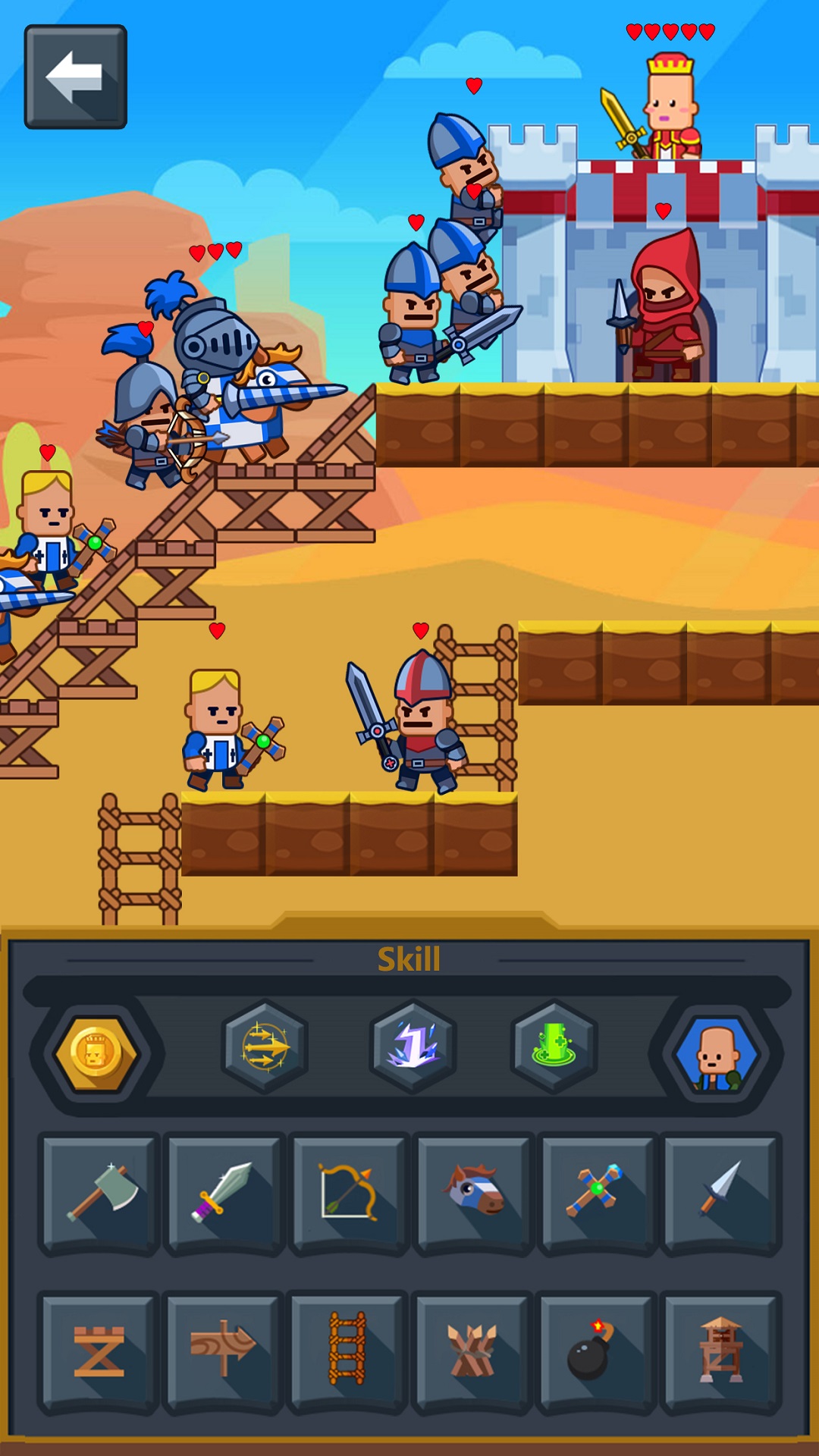Select the bow and arrow tile

[x=348, y=1193]
